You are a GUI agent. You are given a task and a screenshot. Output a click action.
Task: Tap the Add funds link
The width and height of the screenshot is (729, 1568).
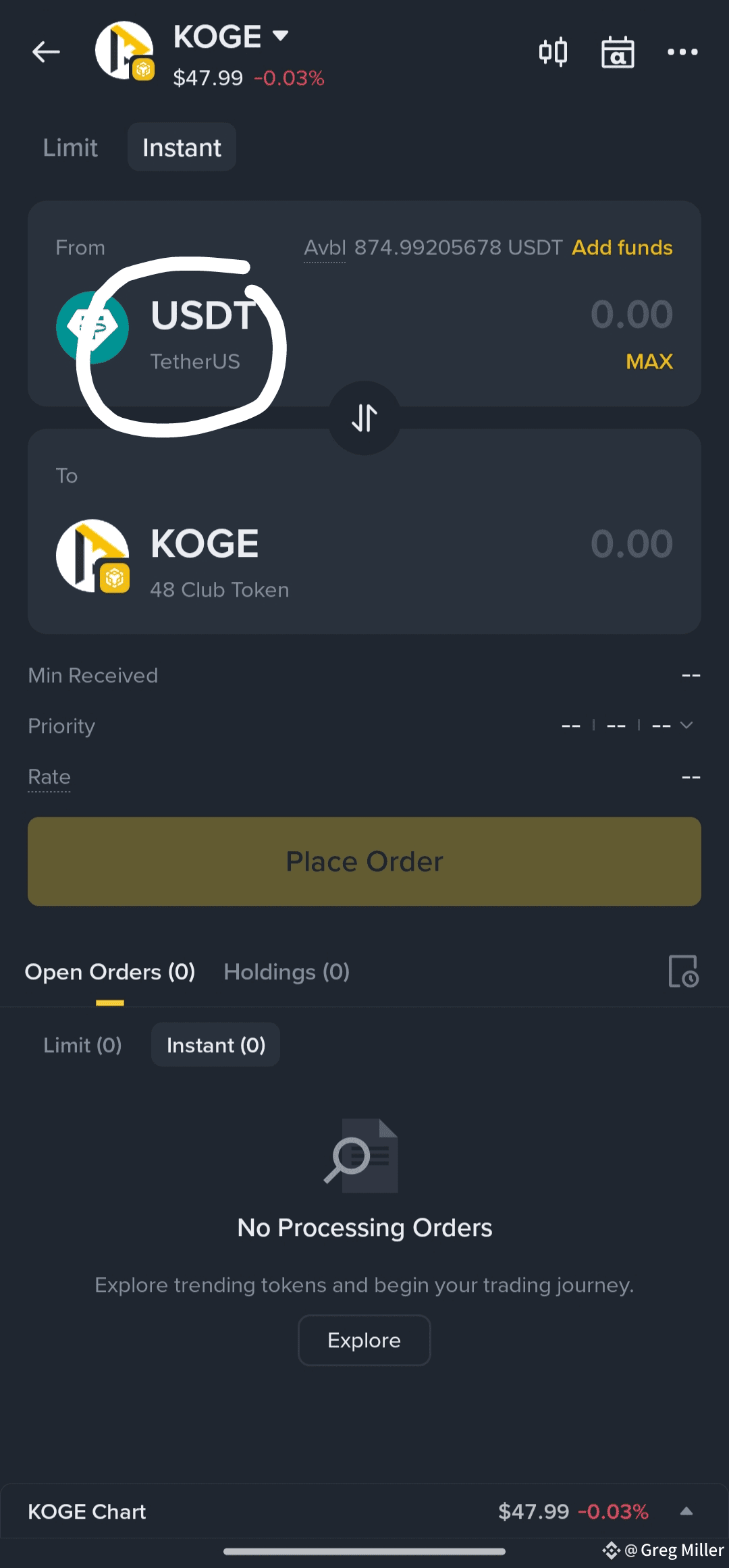point(622,248)
